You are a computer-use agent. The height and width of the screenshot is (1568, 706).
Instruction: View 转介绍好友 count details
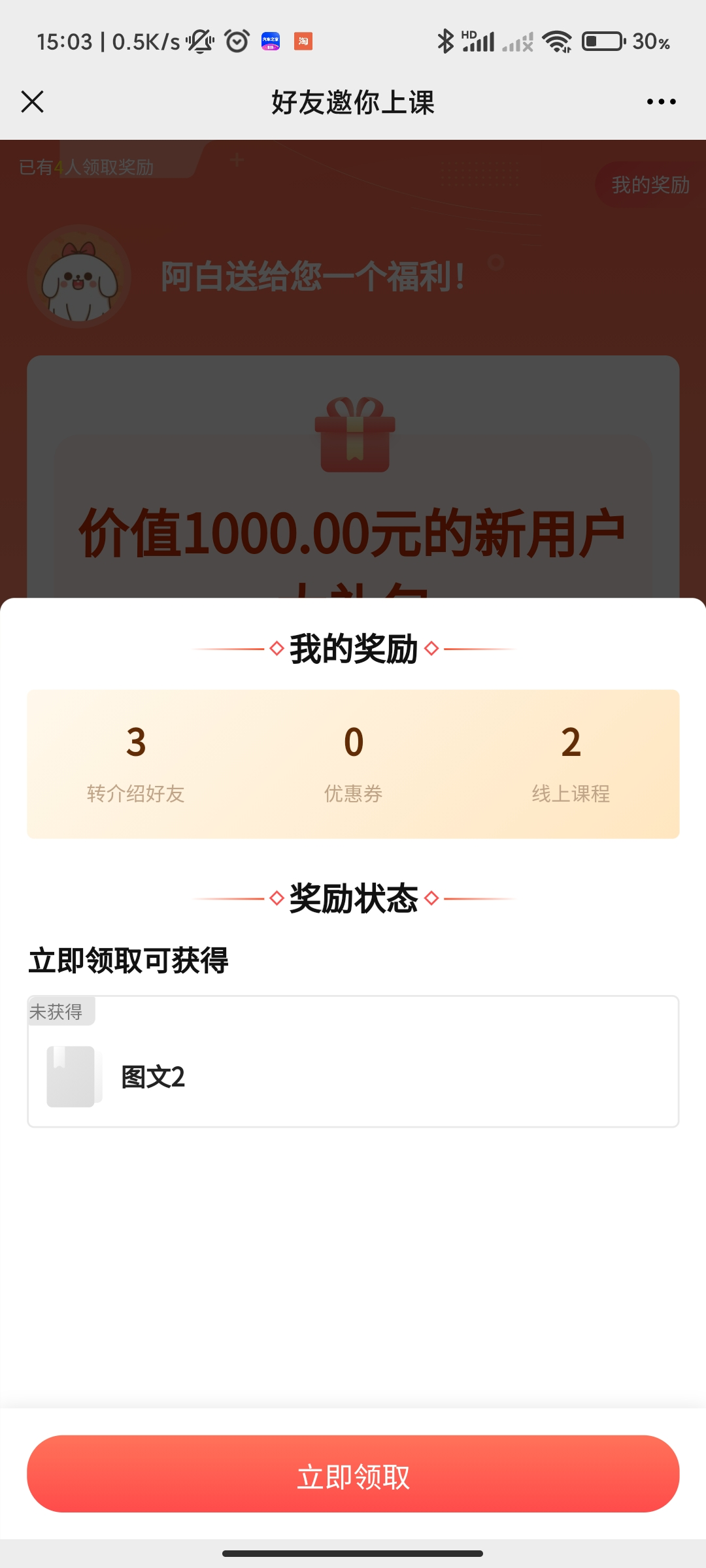tap(136, 763)
